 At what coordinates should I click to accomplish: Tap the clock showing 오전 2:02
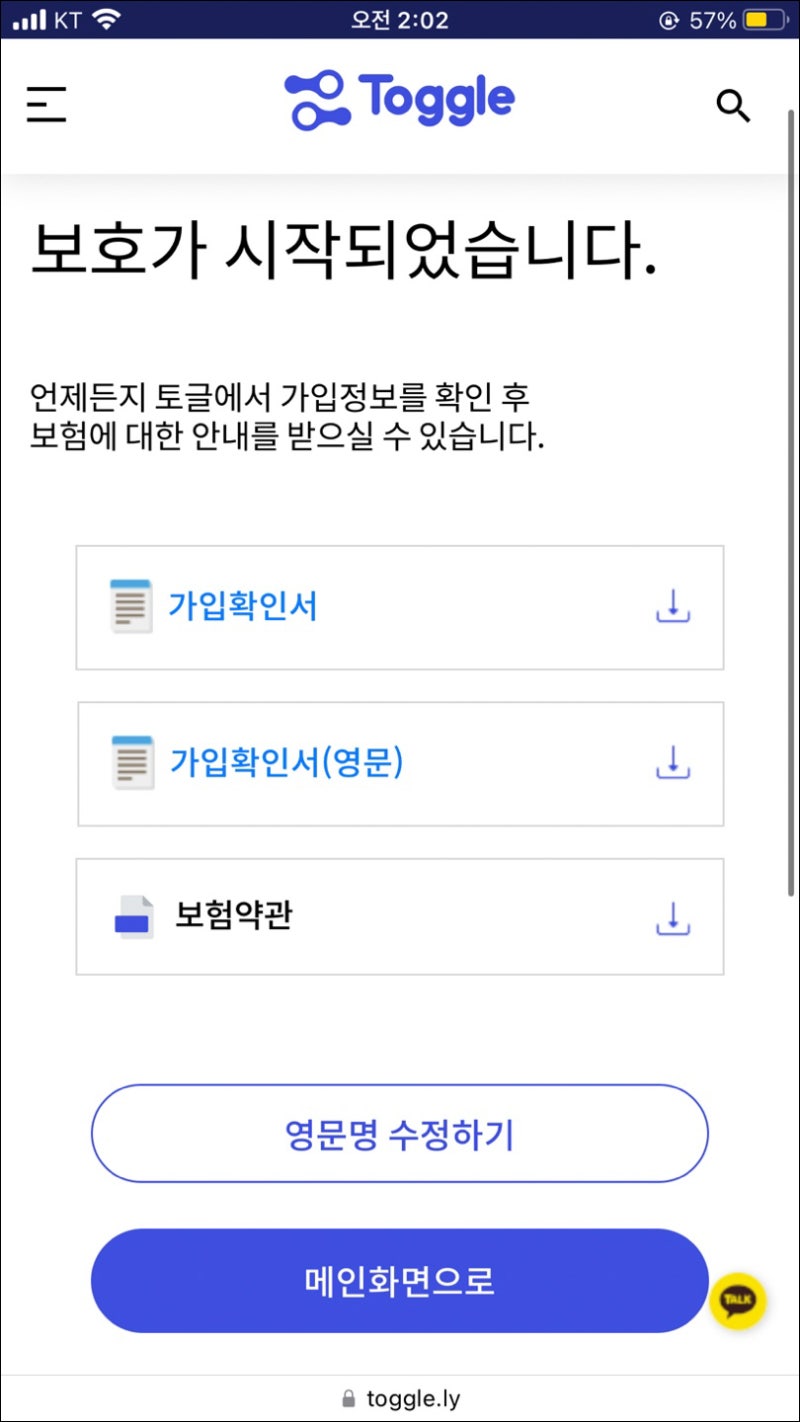(x=400, y=17)
